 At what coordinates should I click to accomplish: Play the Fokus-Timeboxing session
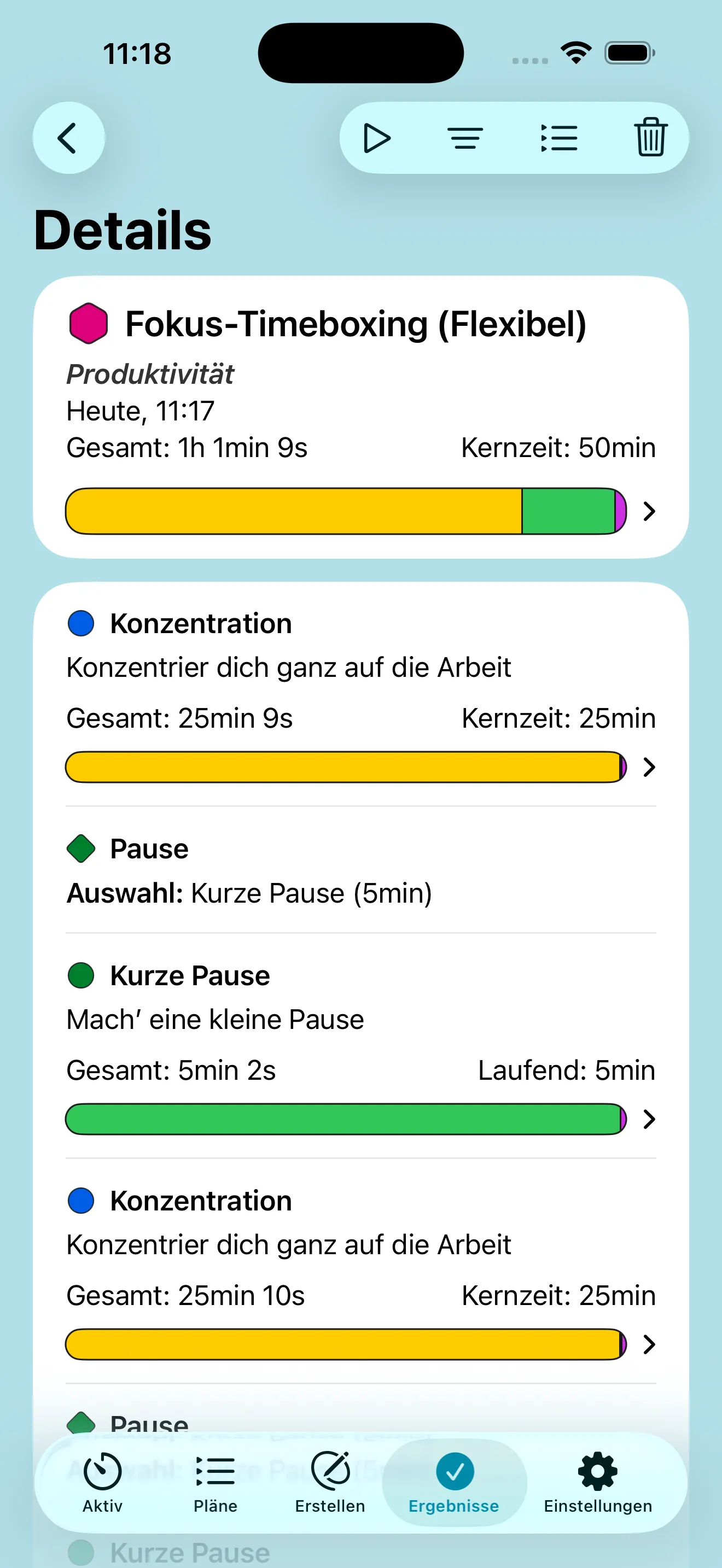377,138
